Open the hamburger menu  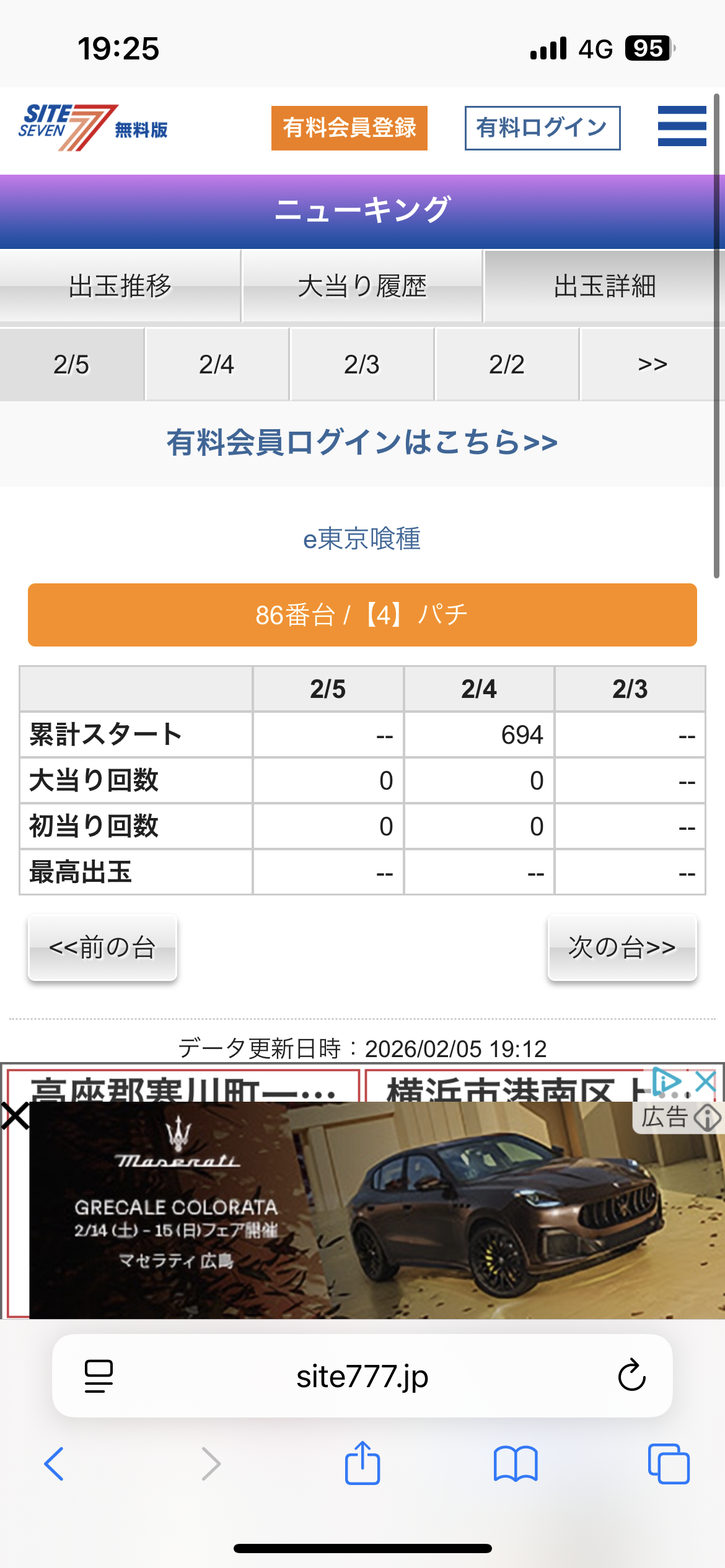click(682, 126)
